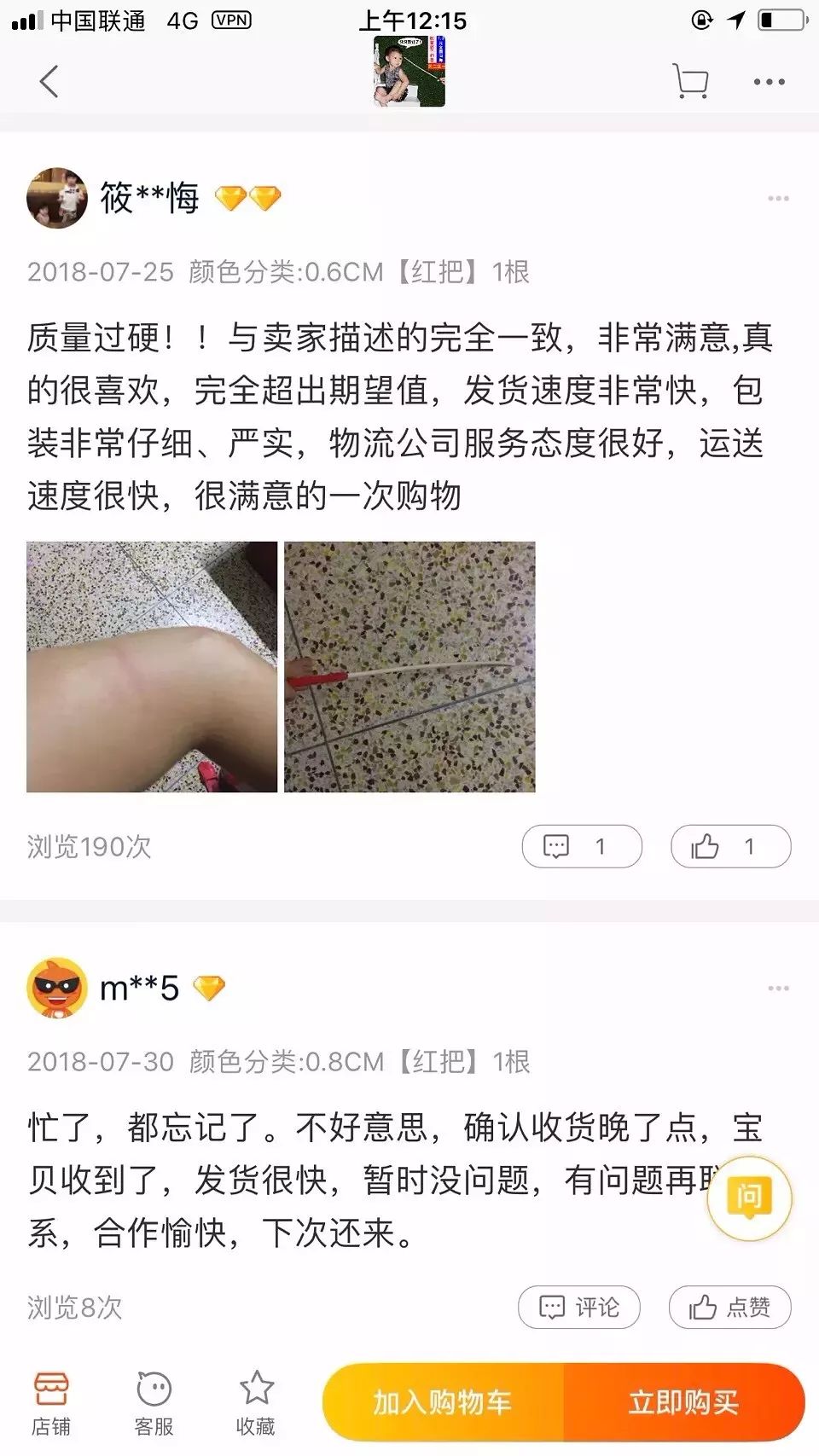The height and width of the screenshot is (1456, 819).
Task: Like 筱**悔's review
Action: [x=730, y=846]
